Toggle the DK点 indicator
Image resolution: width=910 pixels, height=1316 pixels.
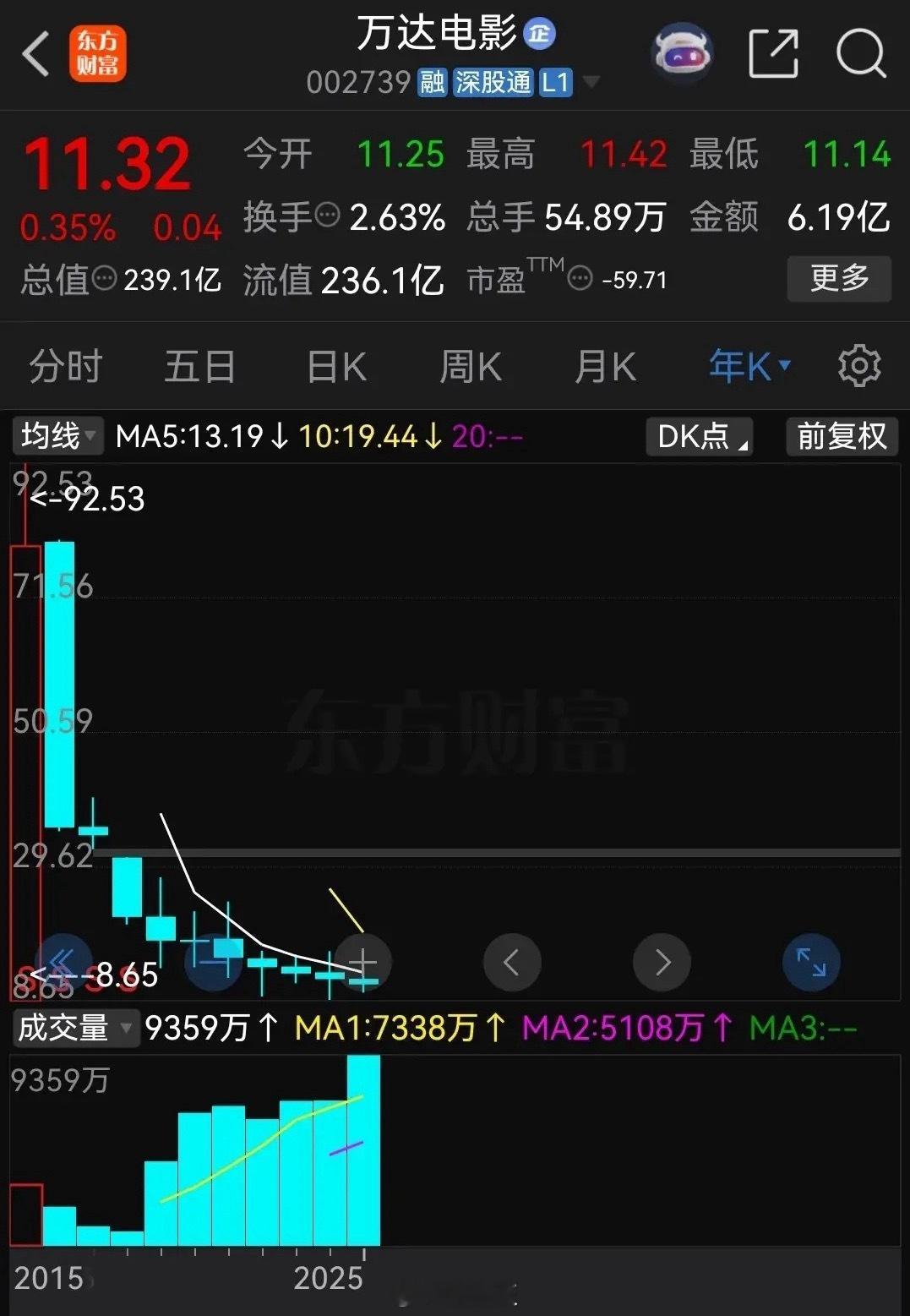point(698,438)
